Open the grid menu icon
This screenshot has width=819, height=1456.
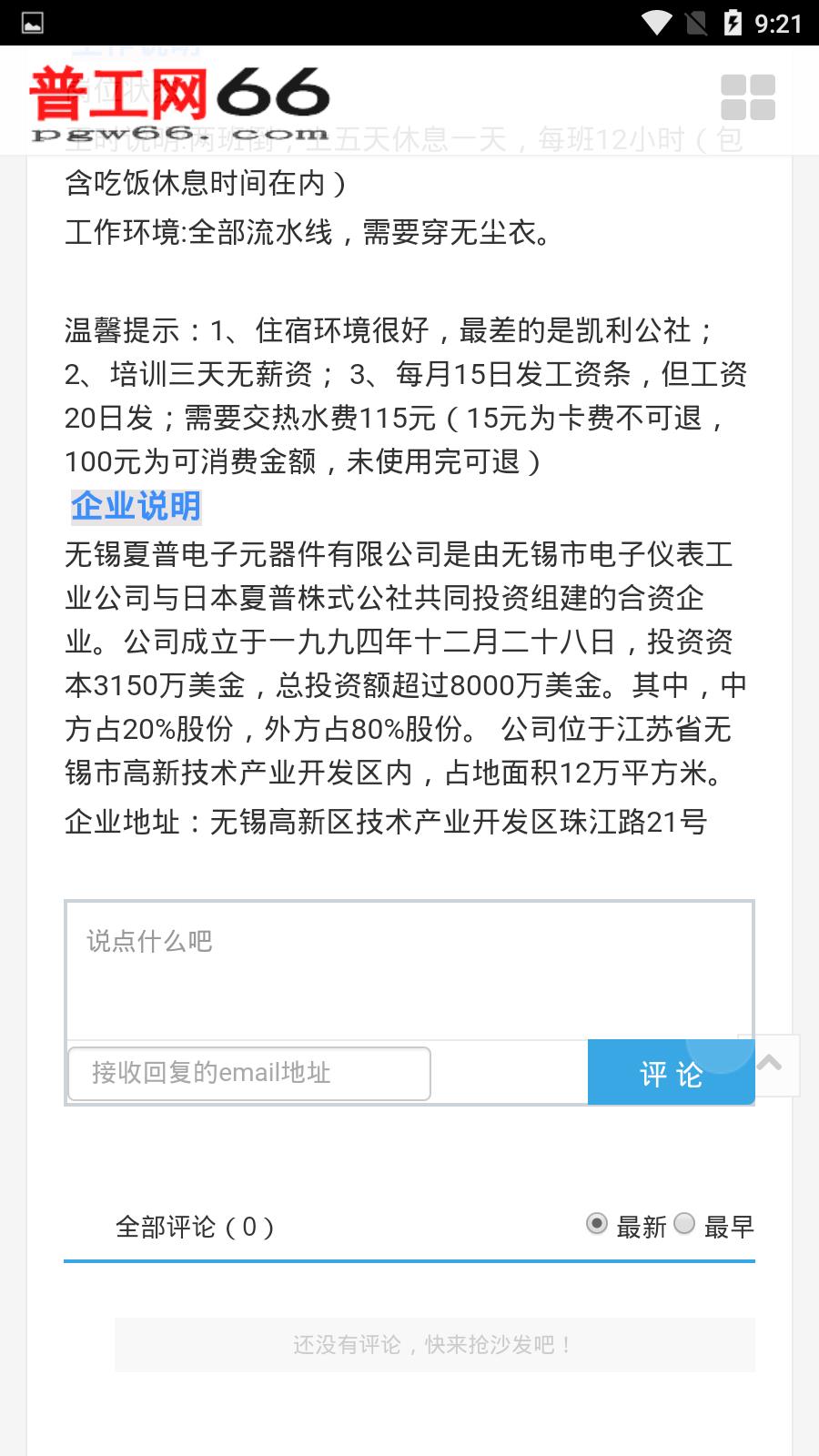748,97
